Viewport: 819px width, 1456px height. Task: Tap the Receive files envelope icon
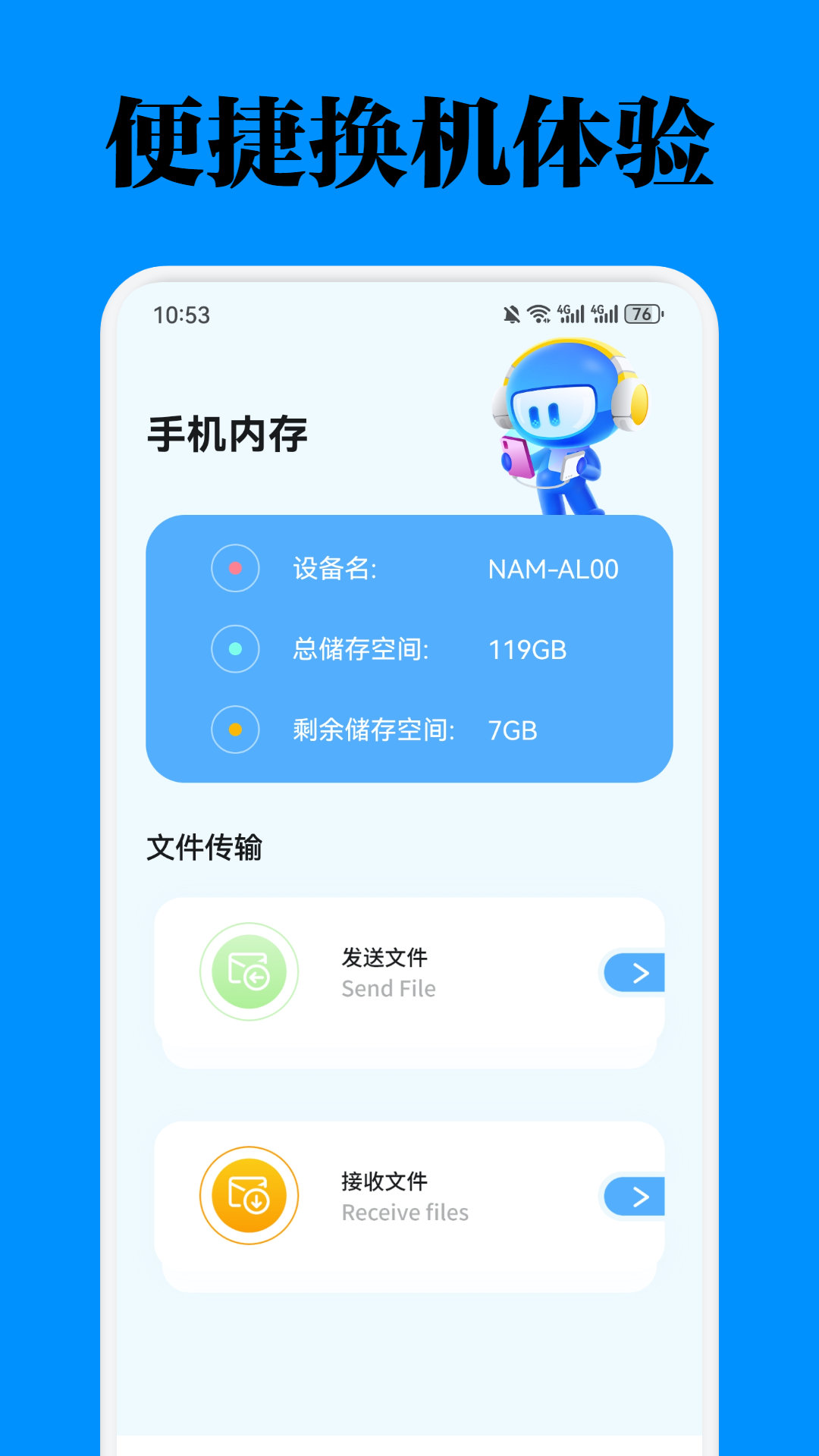point(249,1196)
